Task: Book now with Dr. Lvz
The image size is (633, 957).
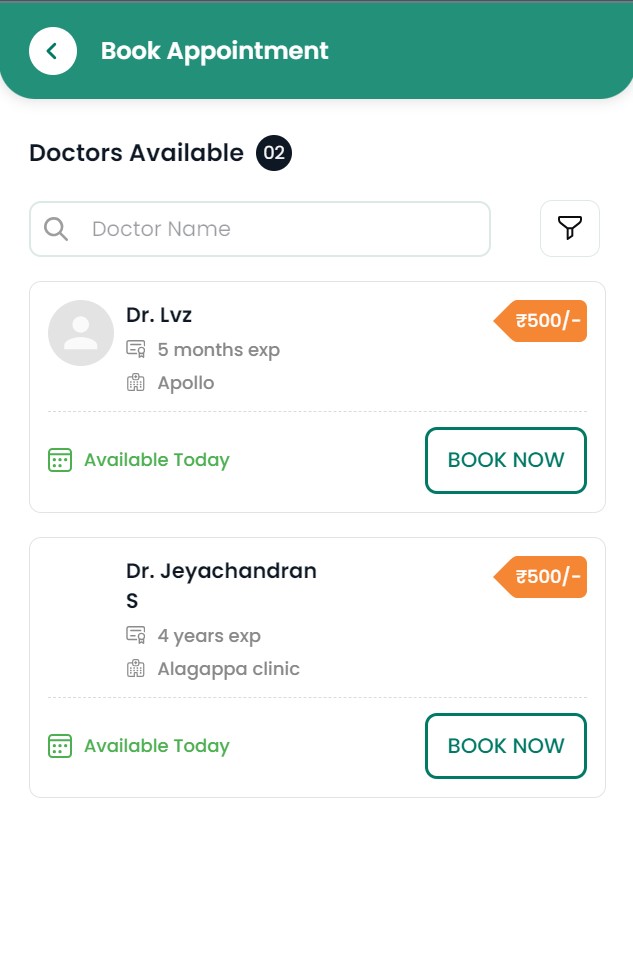Action: coord(505,460)
